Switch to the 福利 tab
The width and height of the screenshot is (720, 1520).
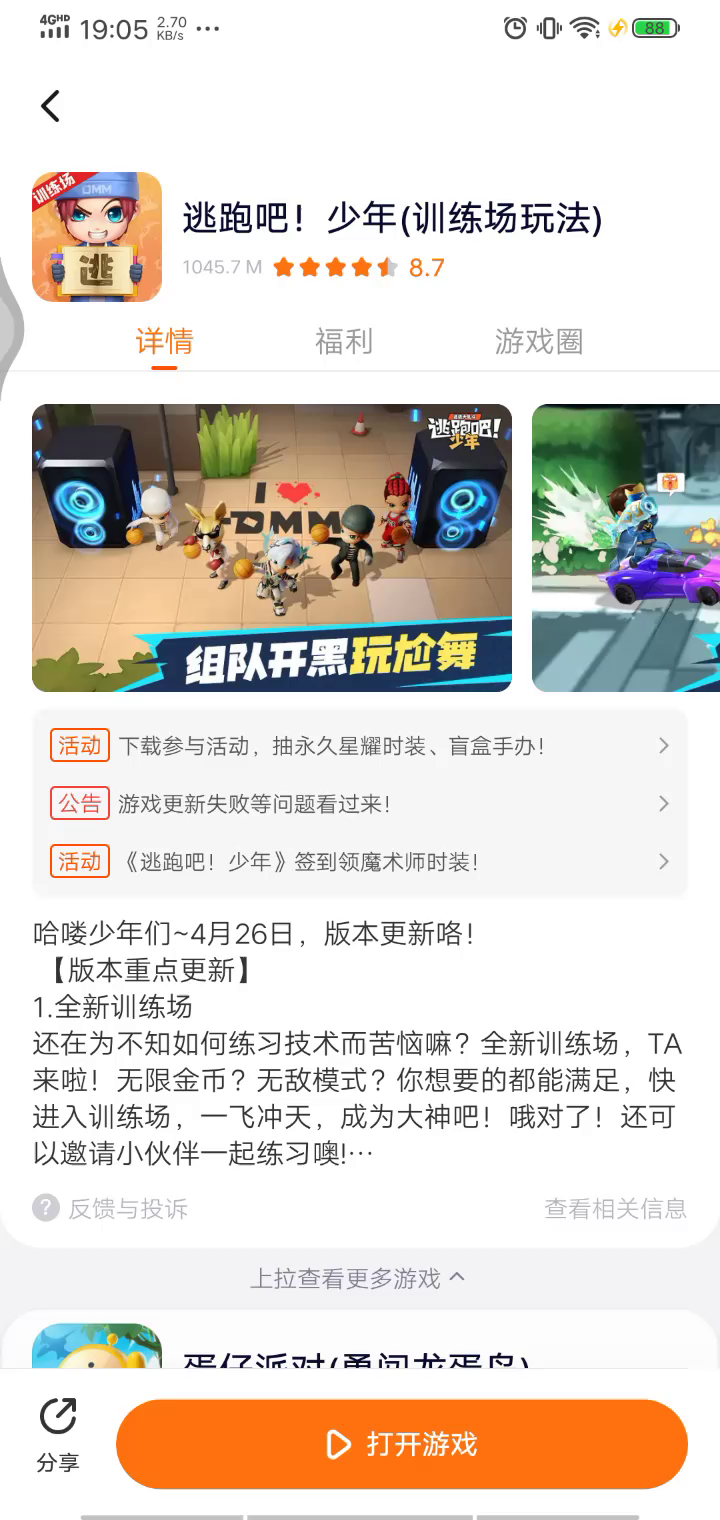point(343,342)
